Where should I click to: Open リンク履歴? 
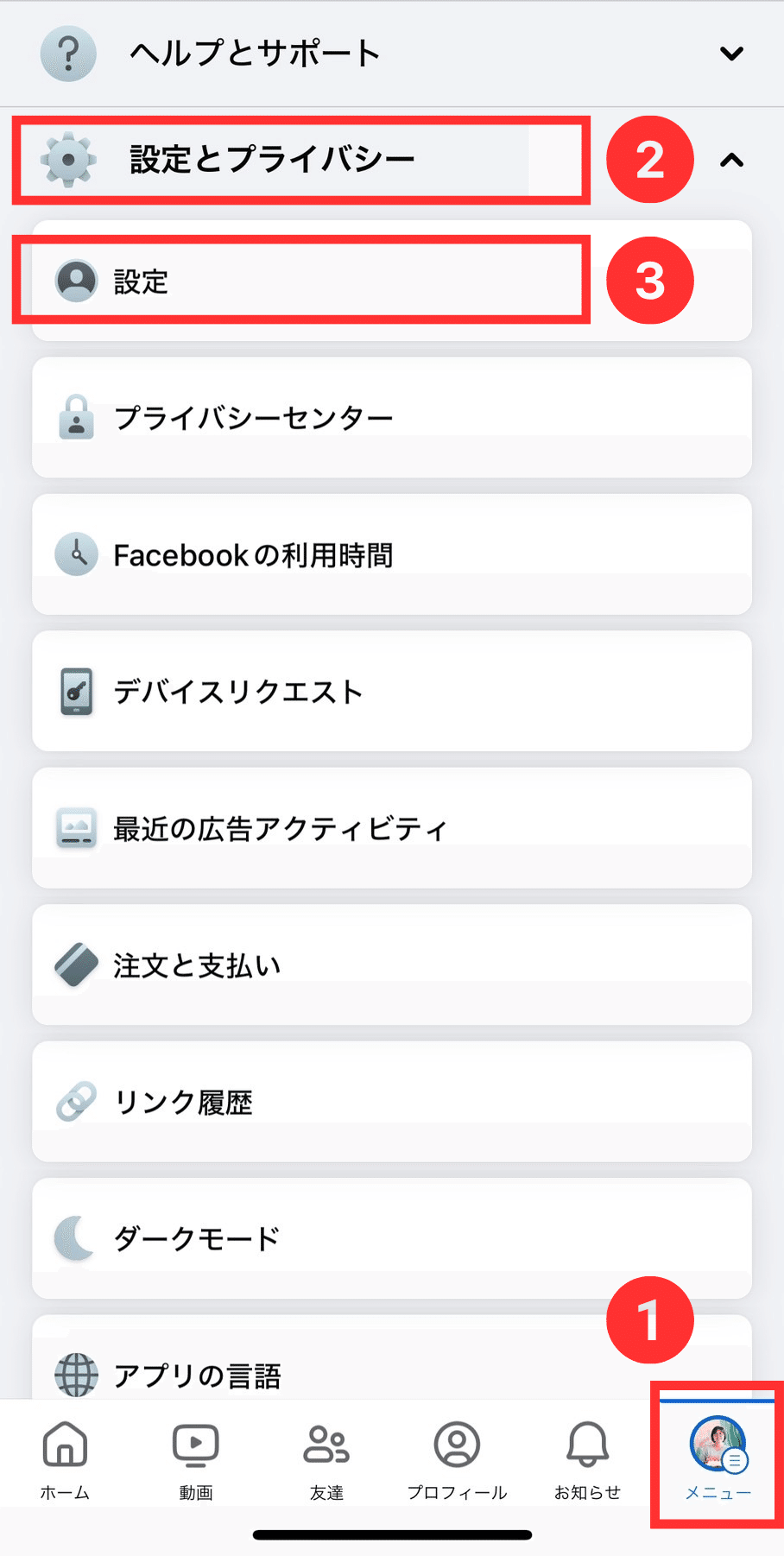pyautogui.click(x=392, y=1102)
